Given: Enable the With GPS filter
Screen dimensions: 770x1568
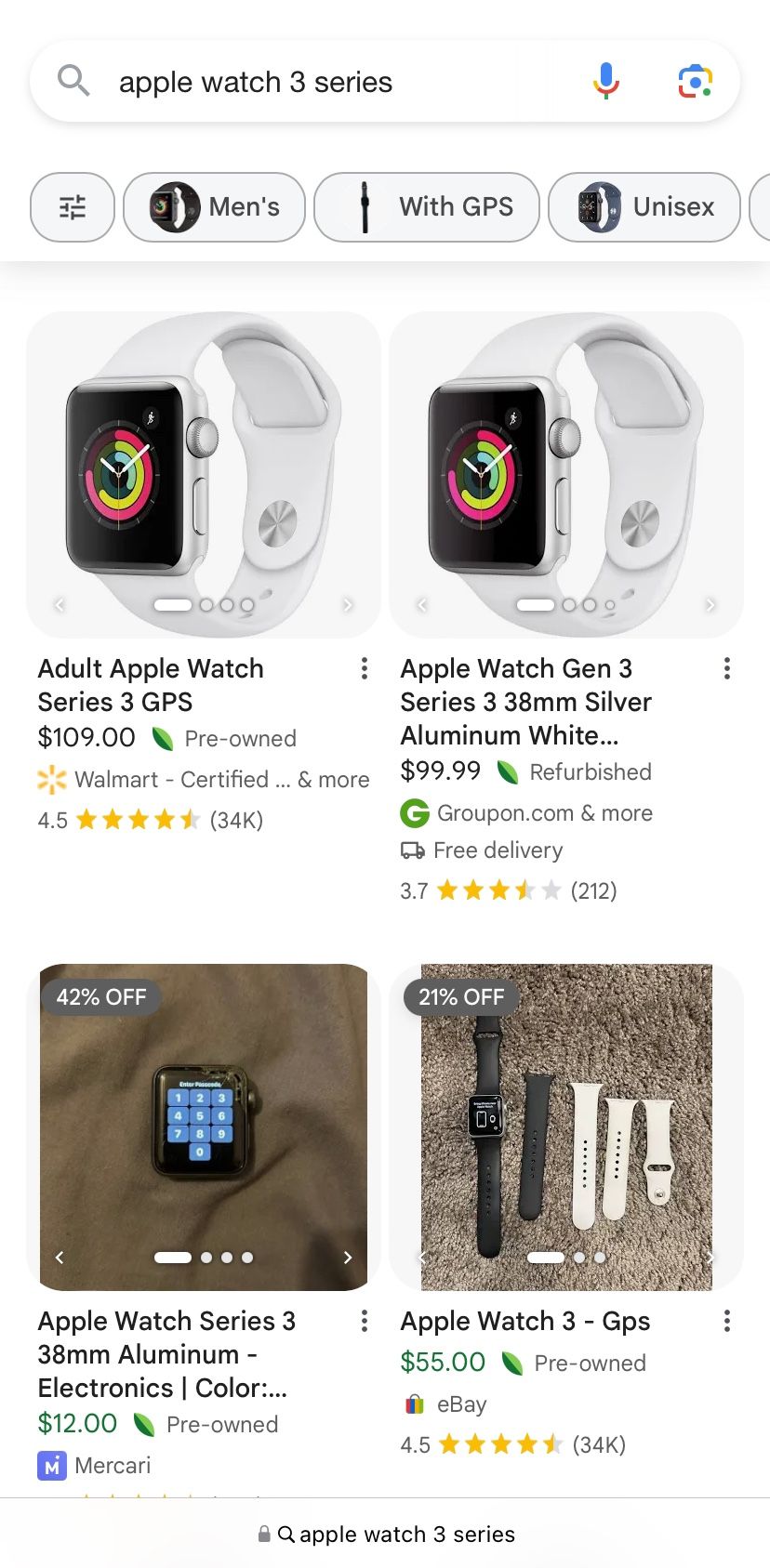Looking at the screenshot, I should 427,206.
